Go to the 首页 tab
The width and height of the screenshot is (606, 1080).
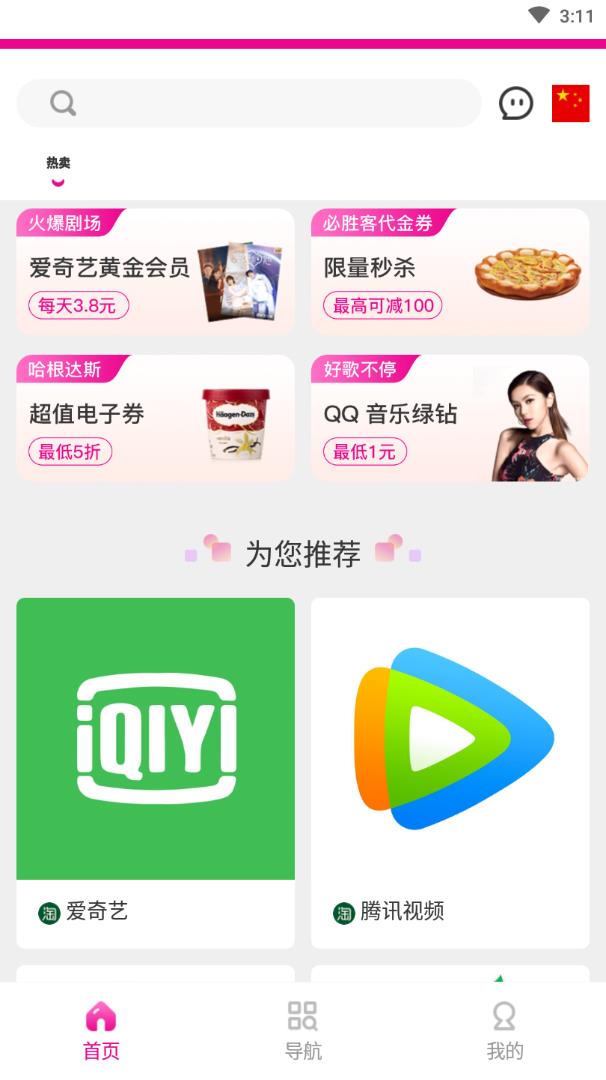point(101,1030)
